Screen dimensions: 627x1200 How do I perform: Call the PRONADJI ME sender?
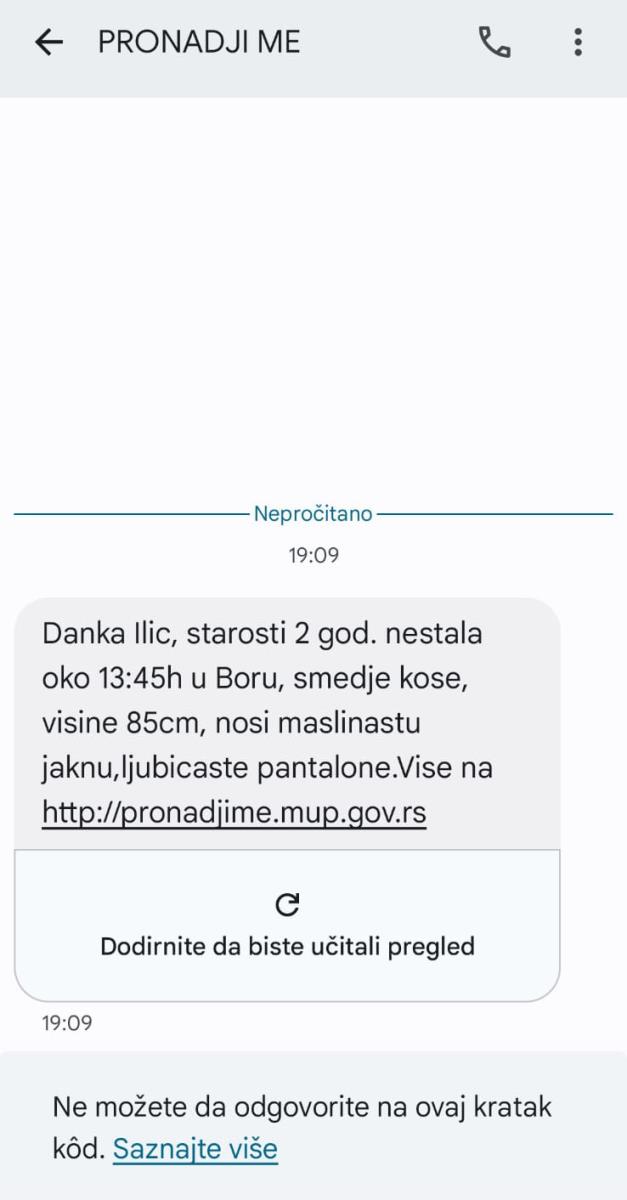coord(494,42)
